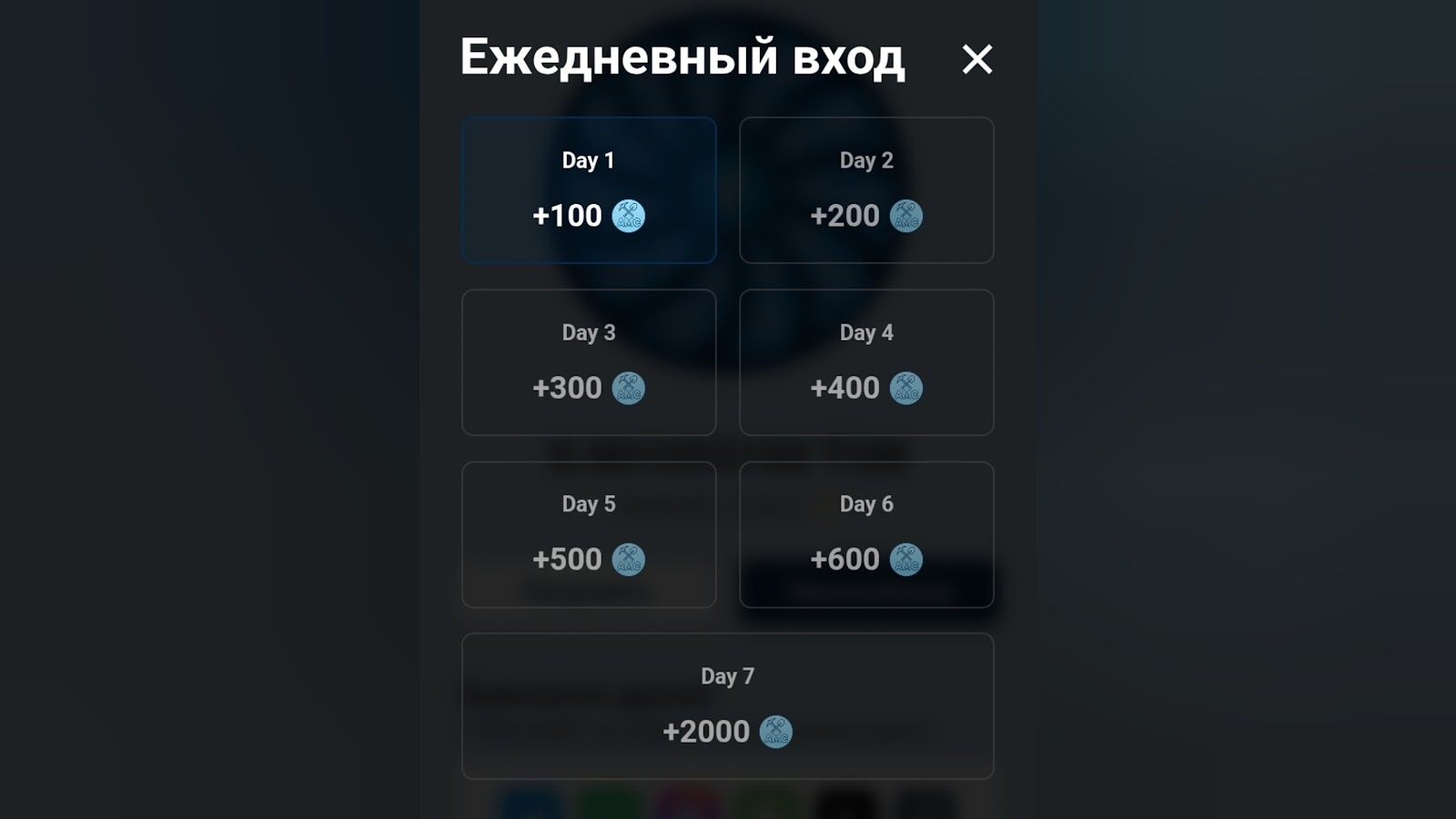Claim the Day 1 +100 reward
Viewport: 1456px width, 819px height.
click(589, 190)
